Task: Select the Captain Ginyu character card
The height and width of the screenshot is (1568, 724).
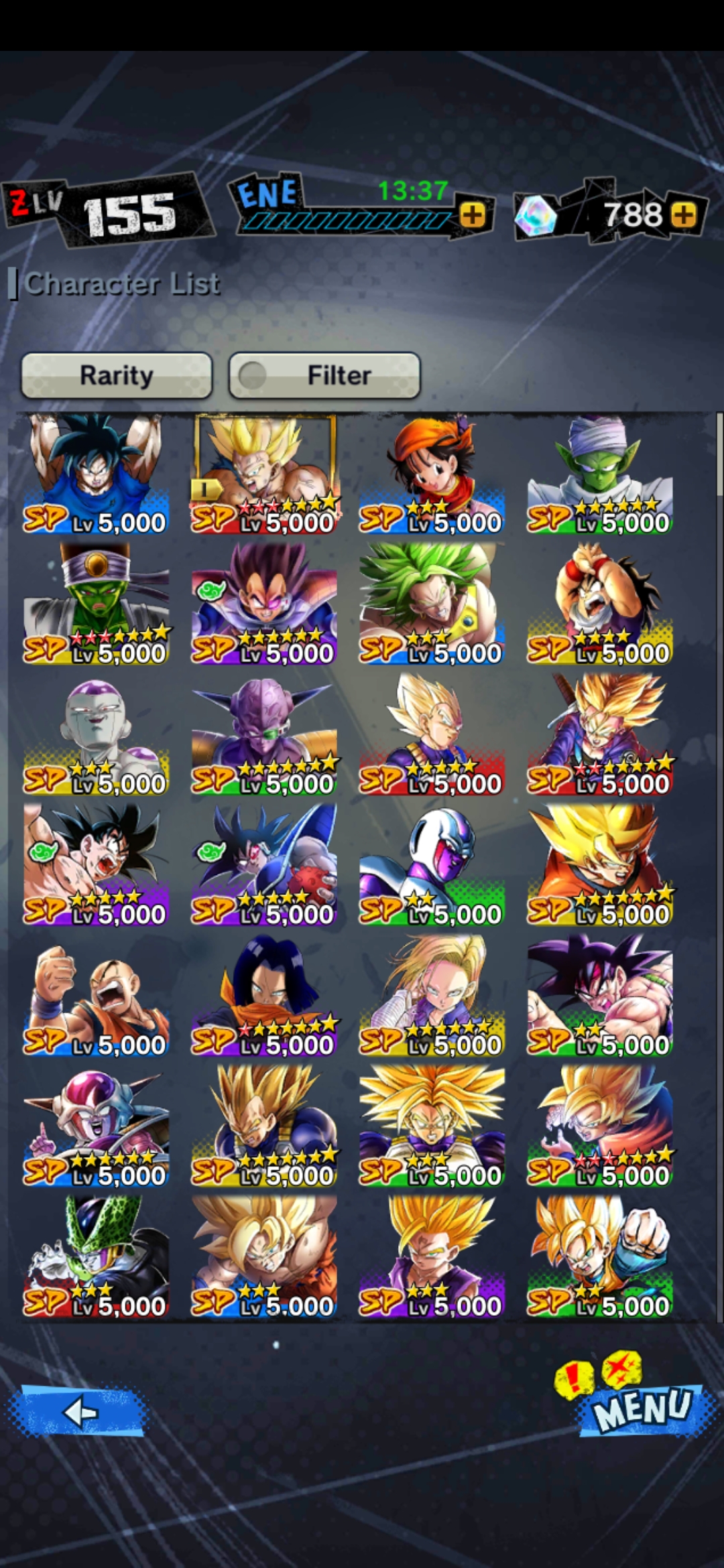Action: (264, 735)
